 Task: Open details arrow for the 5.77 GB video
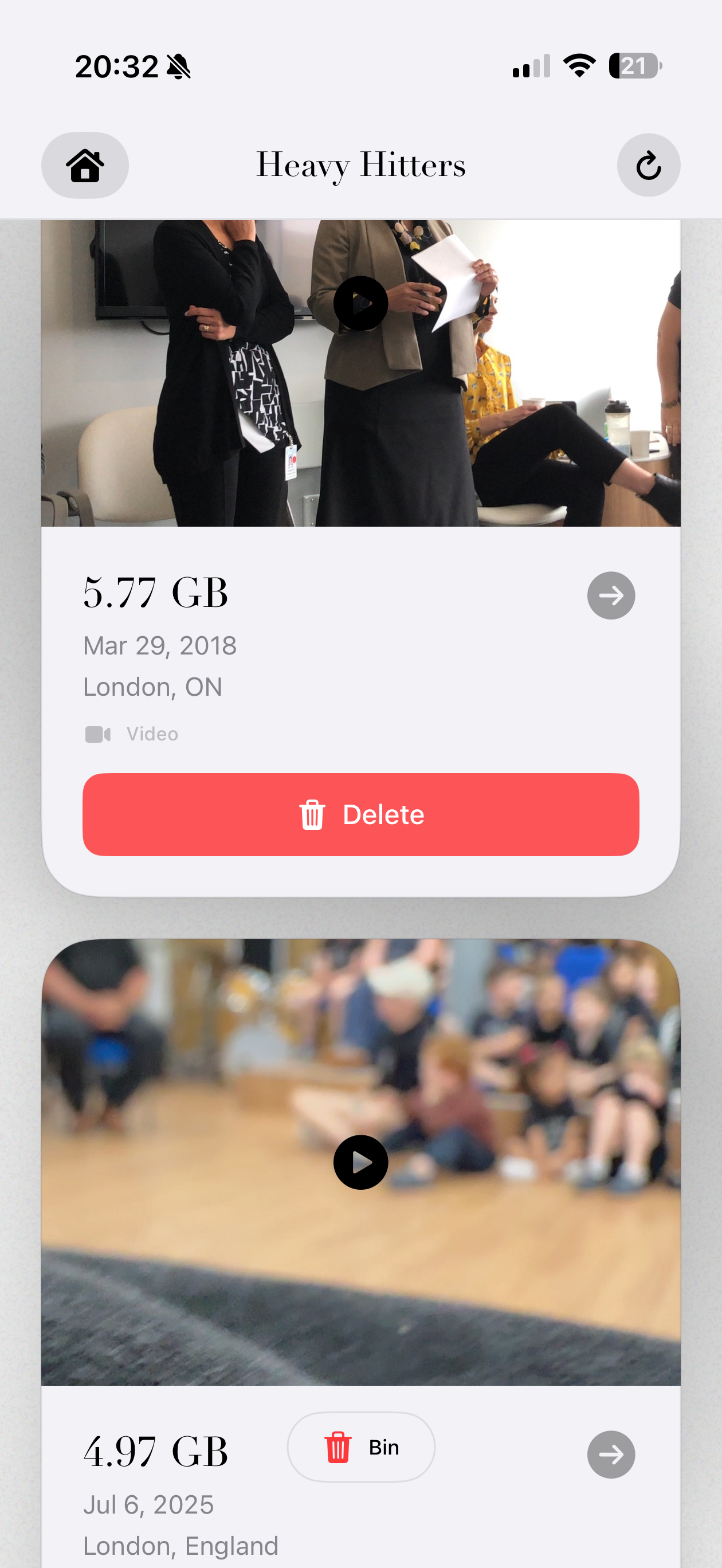click(611, 595)
